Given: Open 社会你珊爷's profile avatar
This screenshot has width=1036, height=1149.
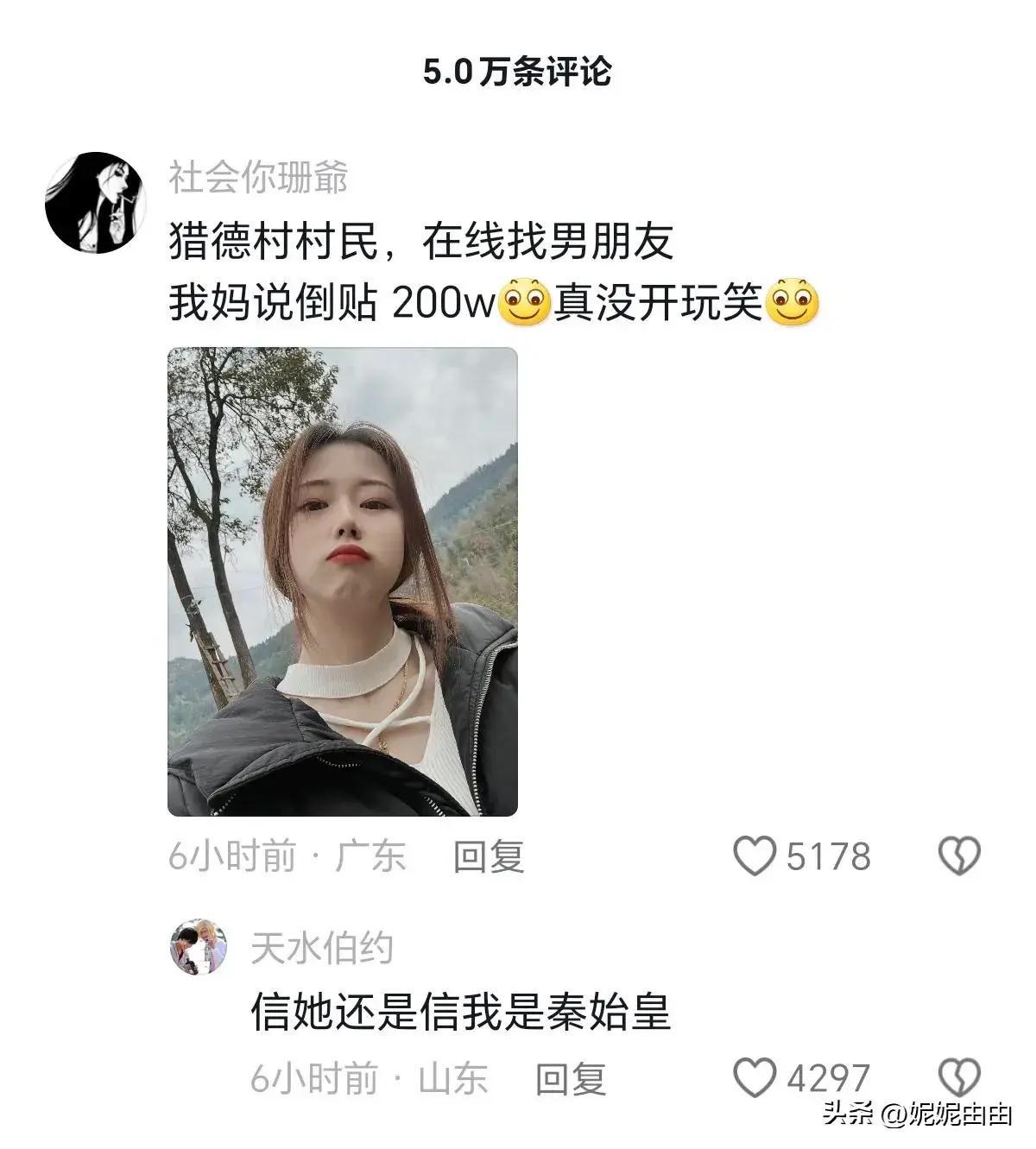Looking at the screenshot, I should point(96,203).
